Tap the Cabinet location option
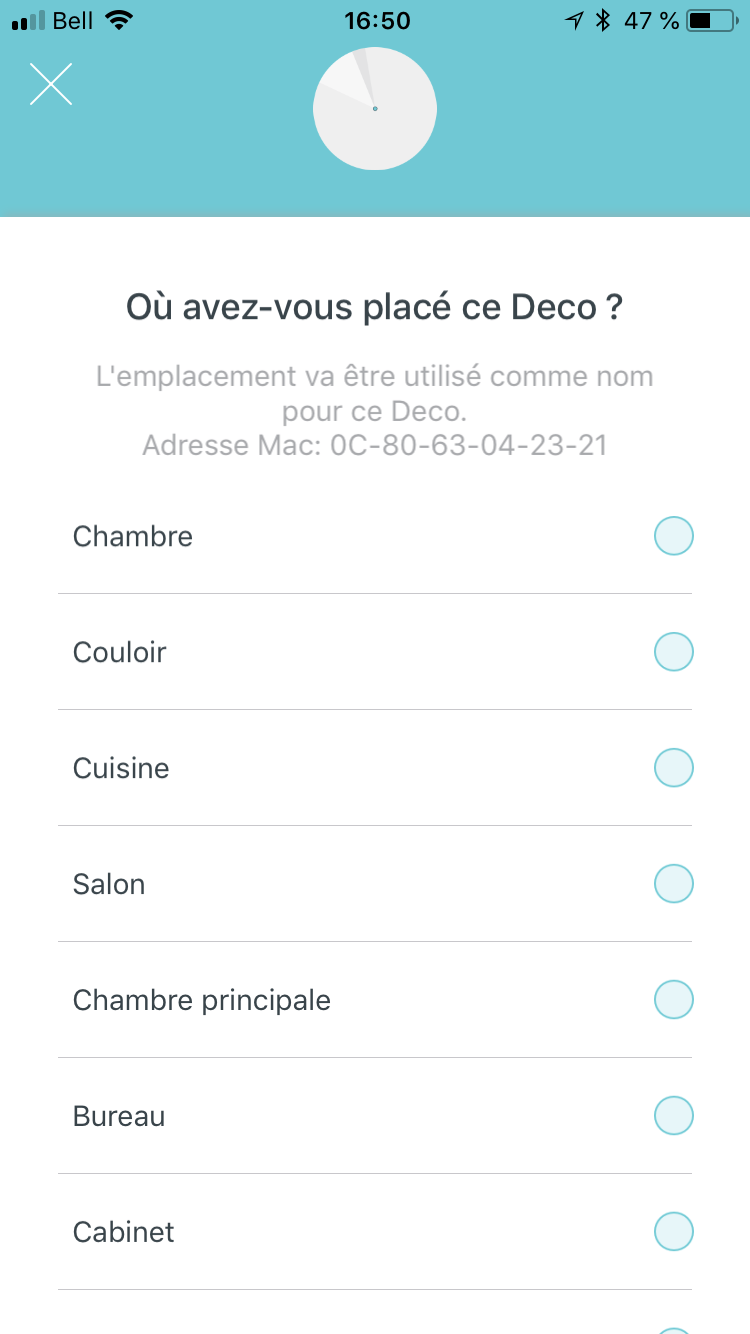Viewport: 750px width, 1334px height. coord(673,1232)
